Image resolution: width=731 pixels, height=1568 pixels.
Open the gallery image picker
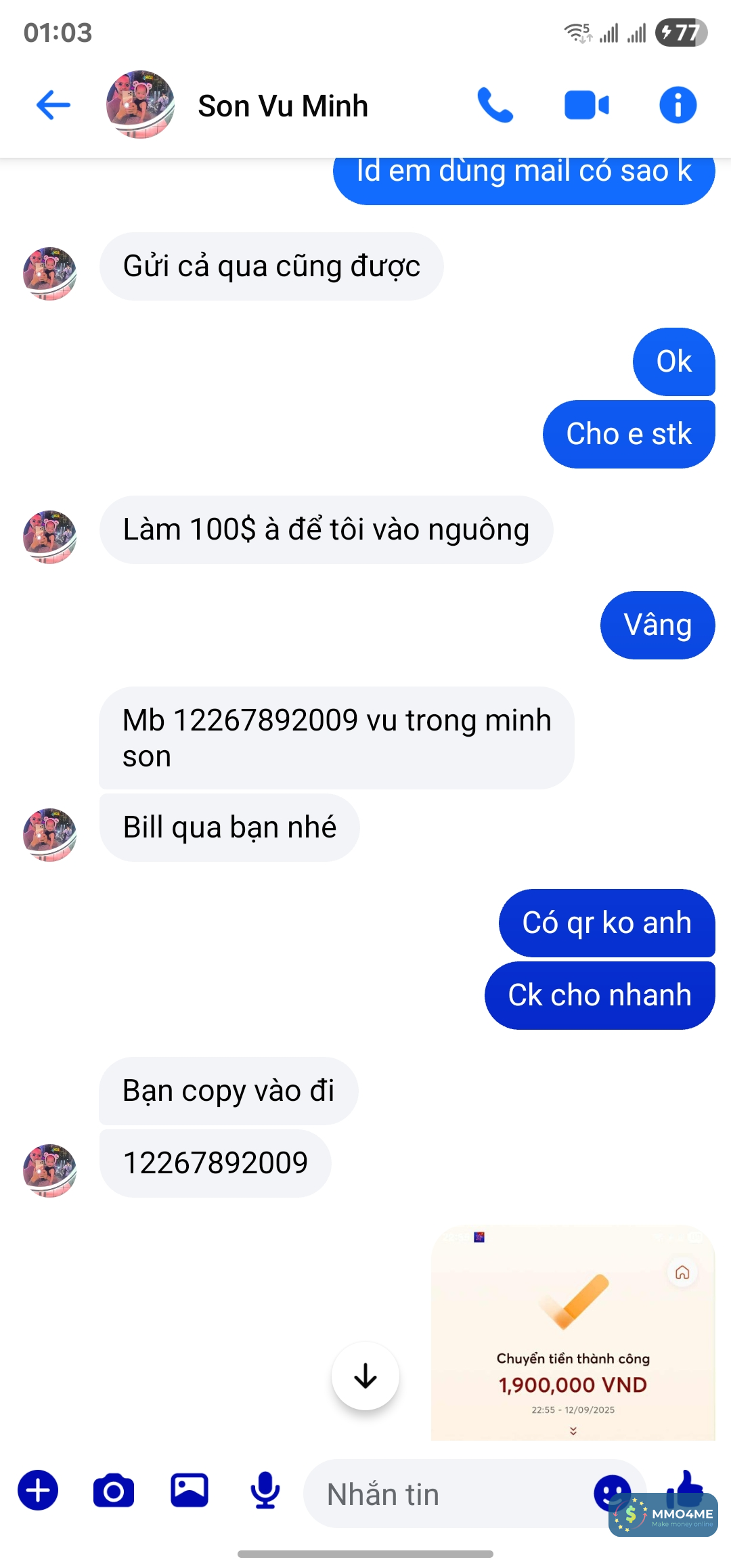tap(190, 1490)
